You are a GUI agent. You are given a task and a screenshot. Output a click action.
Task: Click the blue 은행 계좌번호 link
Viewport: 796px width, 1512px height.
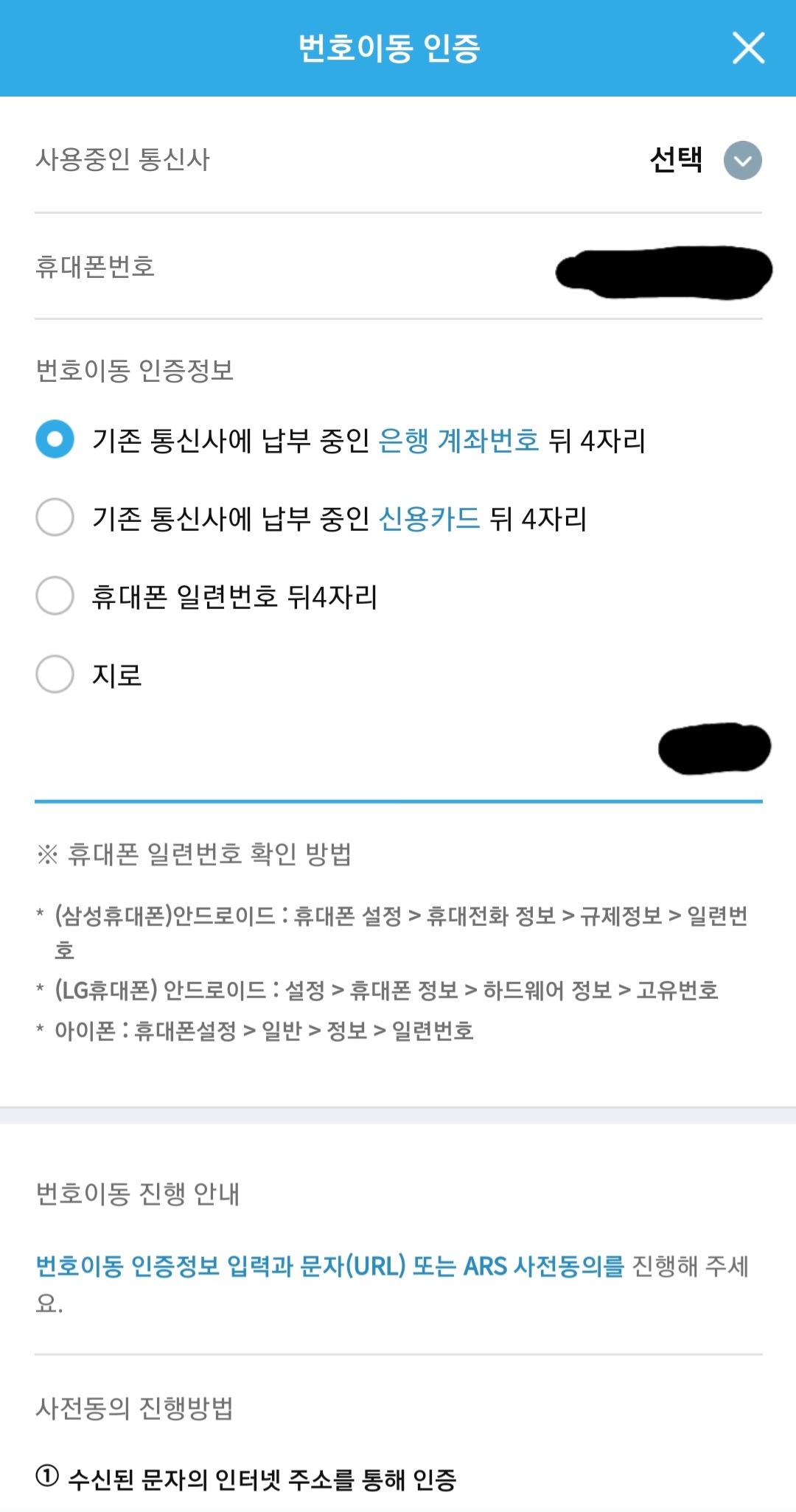458,442
